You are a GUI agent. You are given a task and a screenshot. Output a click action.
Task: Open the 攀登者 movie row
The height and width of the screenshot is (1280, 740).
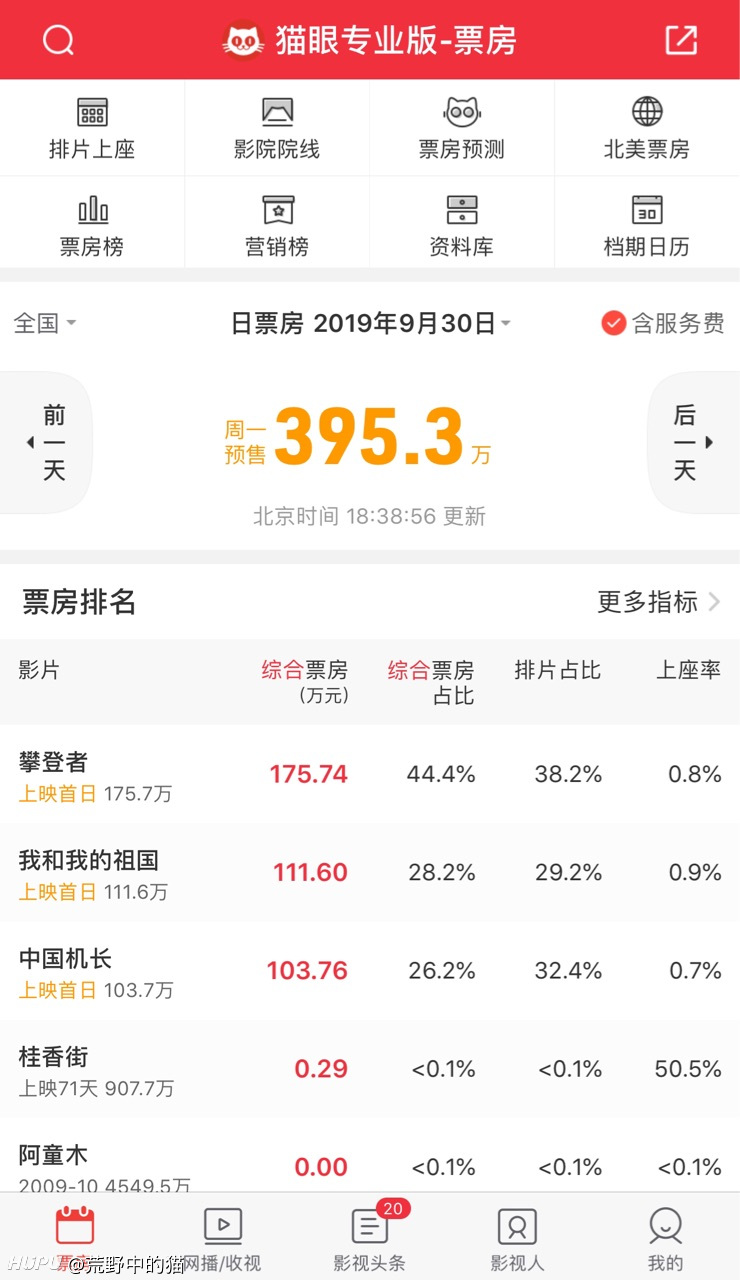pos(370,775)
